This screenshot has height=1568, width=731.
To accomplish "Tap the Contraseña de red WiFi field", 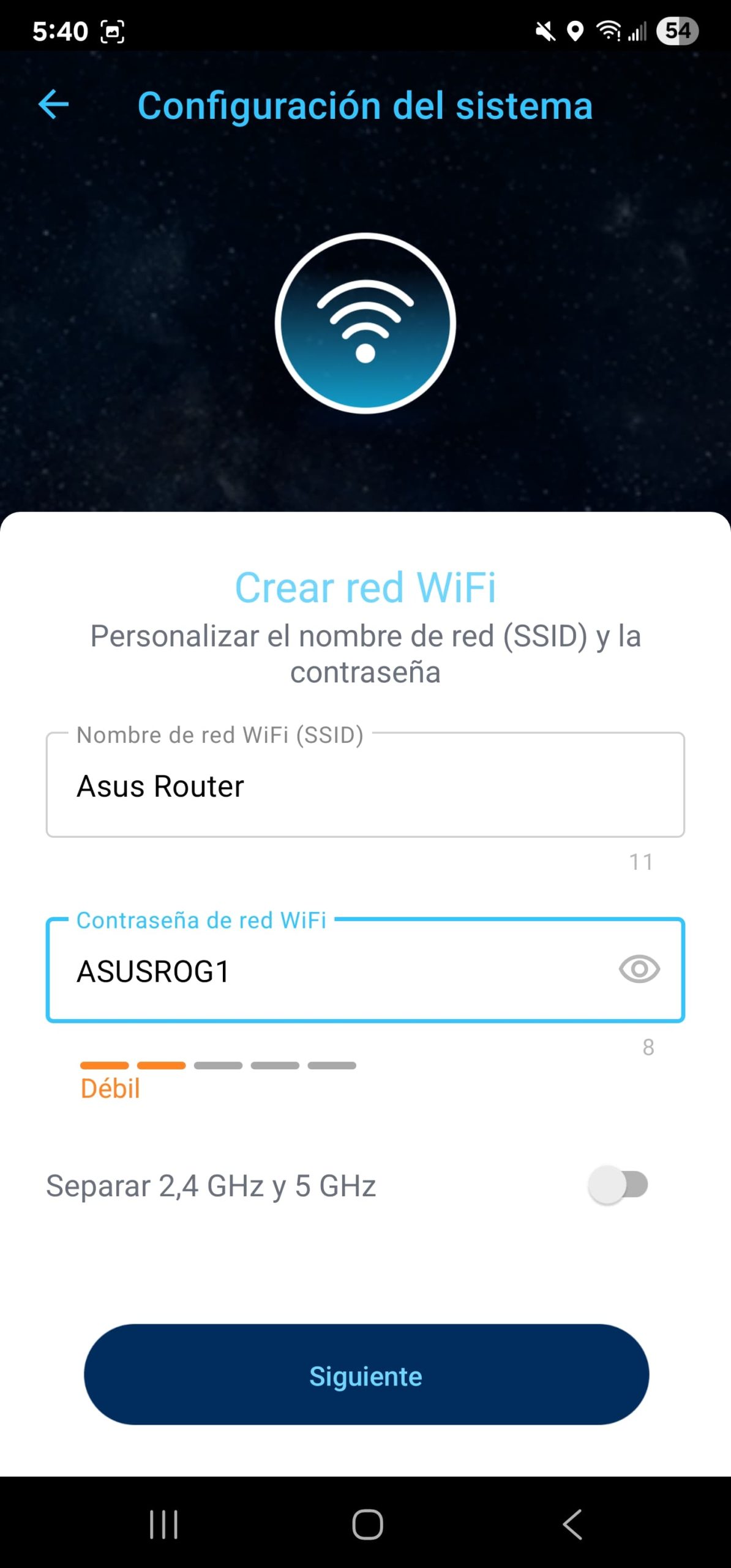I will pos(331,971).
